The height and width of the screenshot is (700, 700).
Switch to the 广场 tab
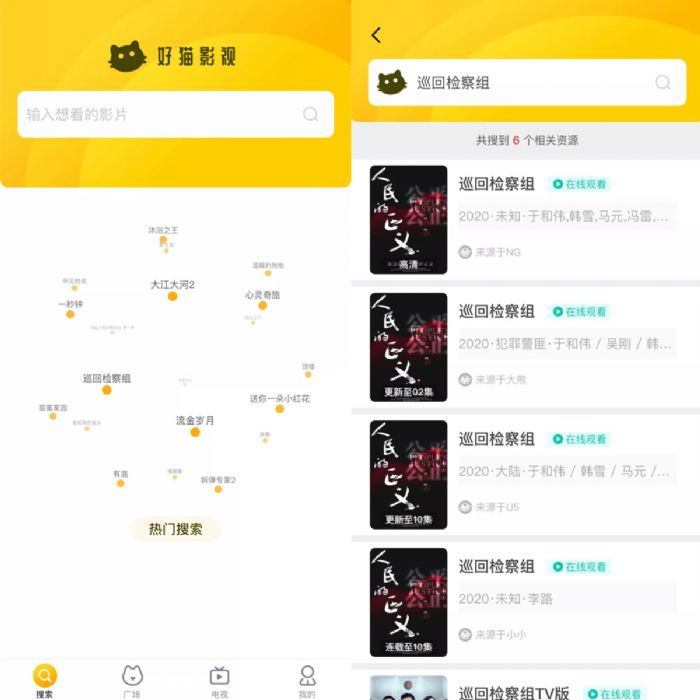(x=132, y=680)
